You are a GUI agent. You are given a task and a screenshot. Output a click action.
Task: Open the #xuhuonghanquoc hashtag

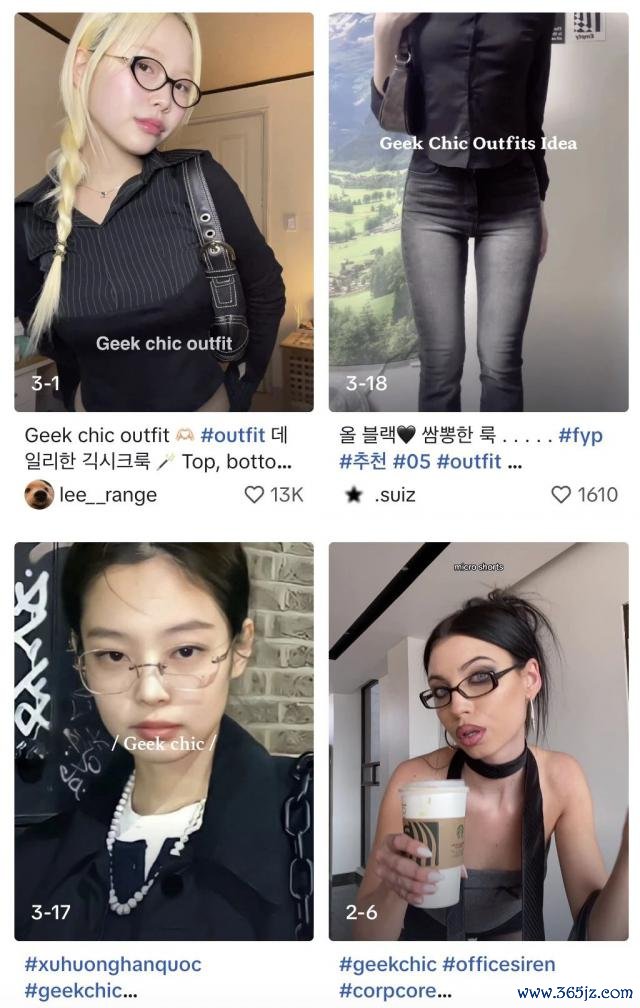coord(112,964)
